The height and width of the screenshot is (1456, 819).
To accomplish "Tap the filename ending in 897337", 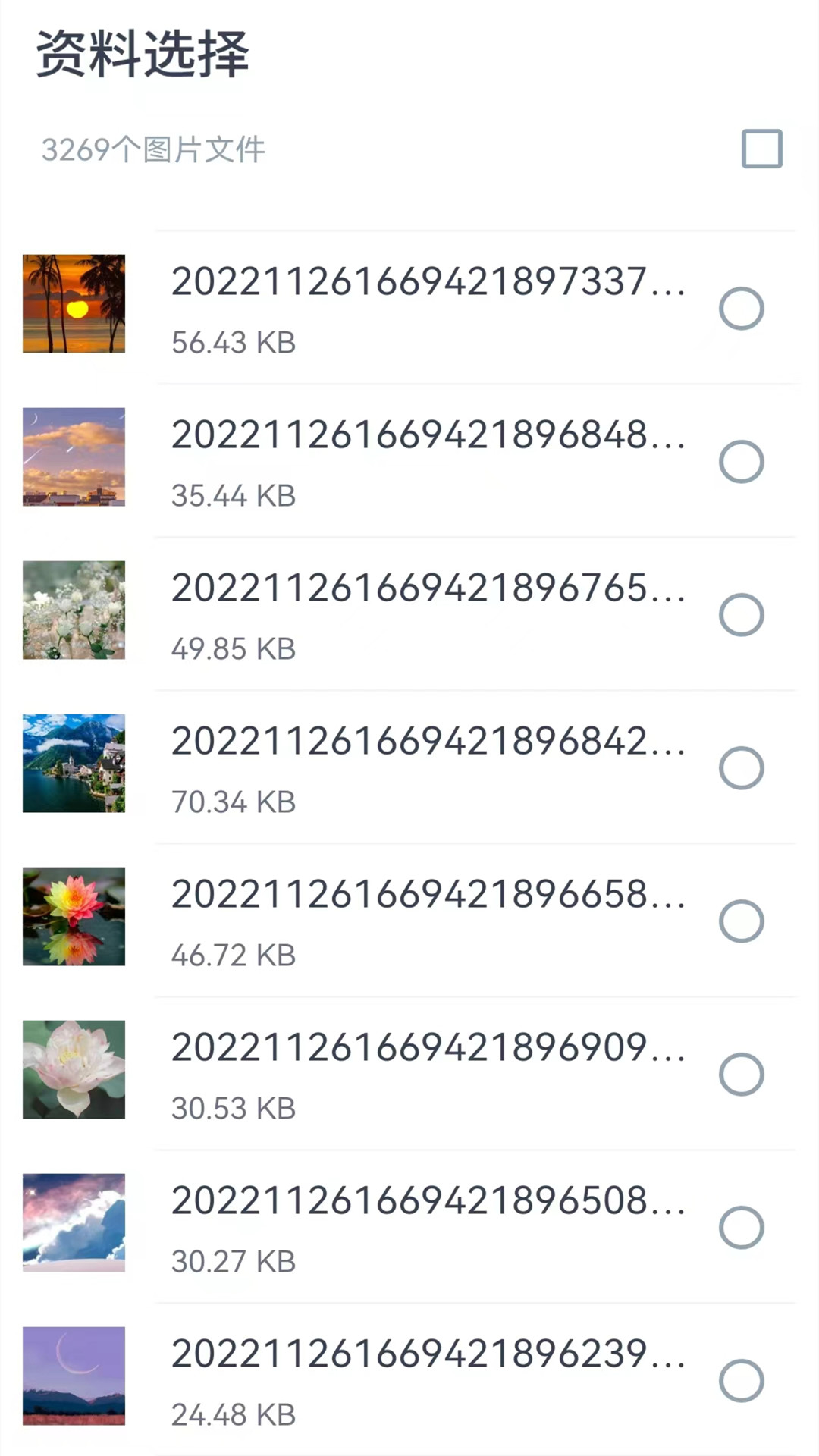I will 428,284.
